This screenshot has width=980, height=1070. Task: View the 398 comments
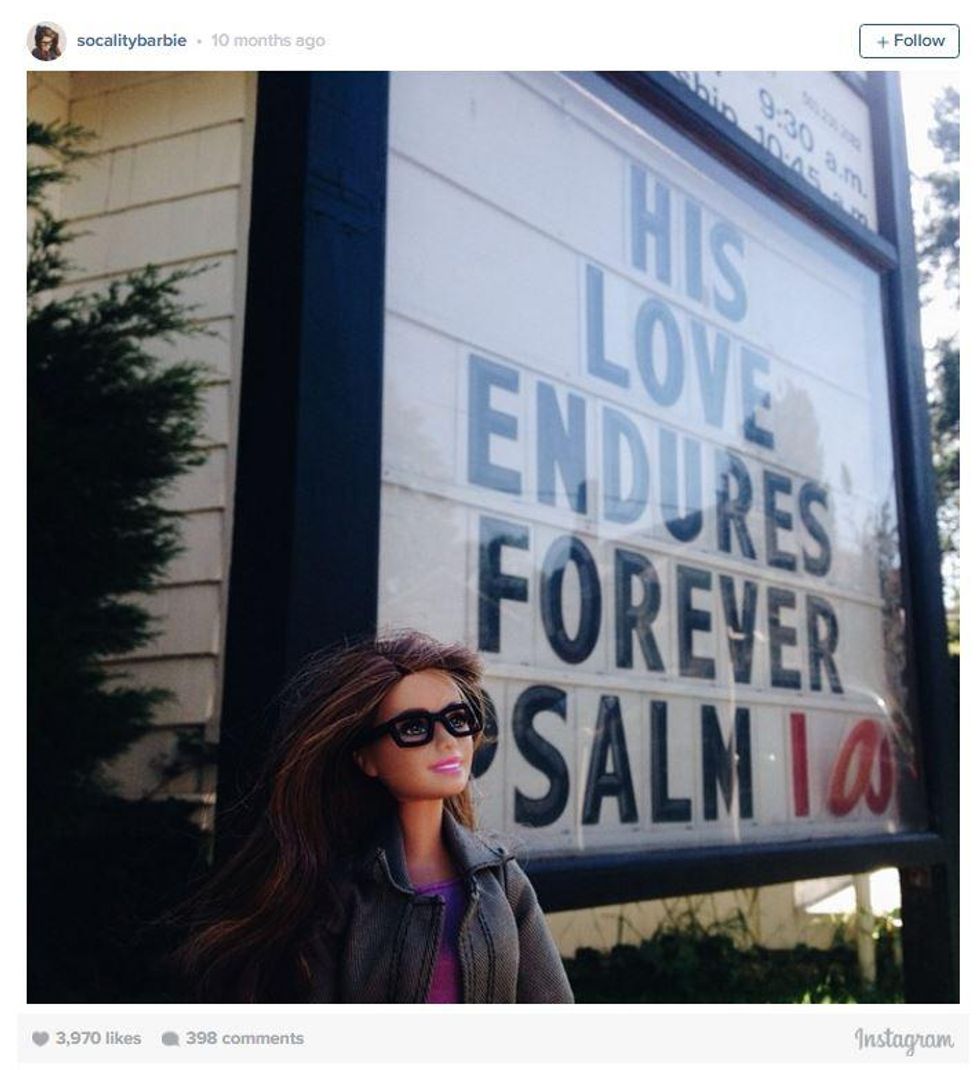pyautogui.click(x=233, y=1038)
